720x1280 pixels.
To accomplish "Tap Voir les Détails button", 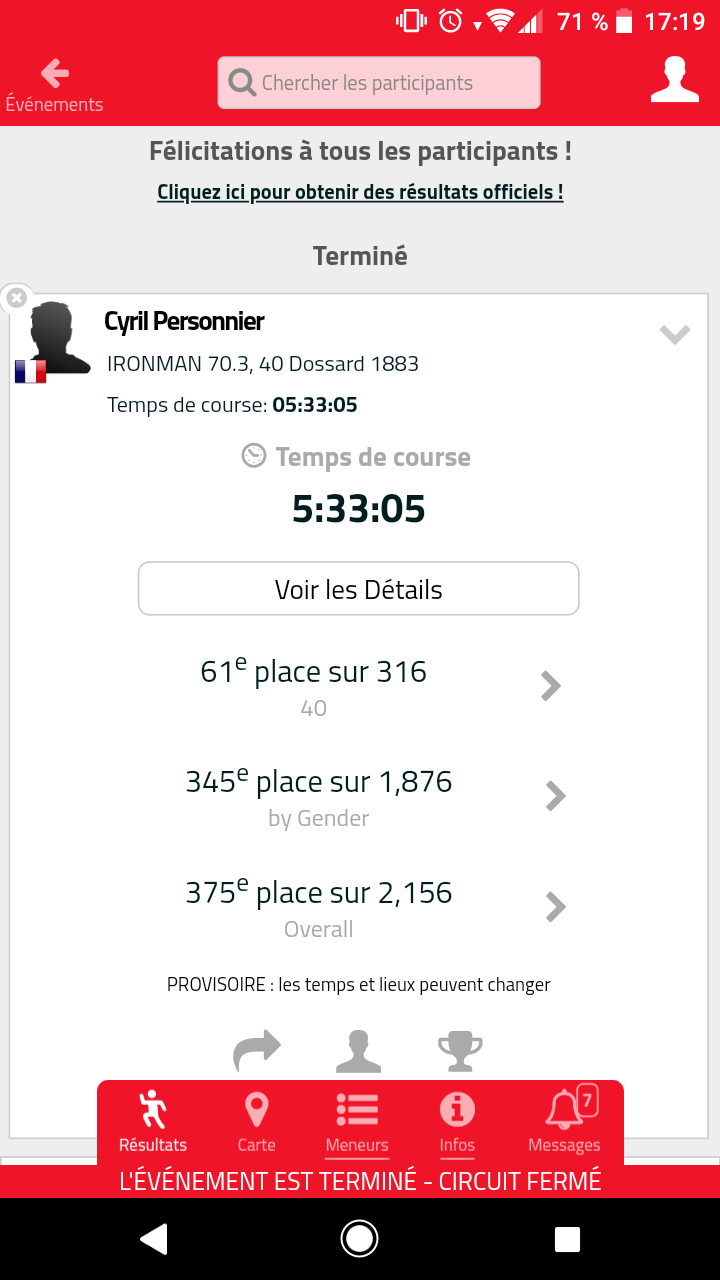I will [x=358, y=589].
